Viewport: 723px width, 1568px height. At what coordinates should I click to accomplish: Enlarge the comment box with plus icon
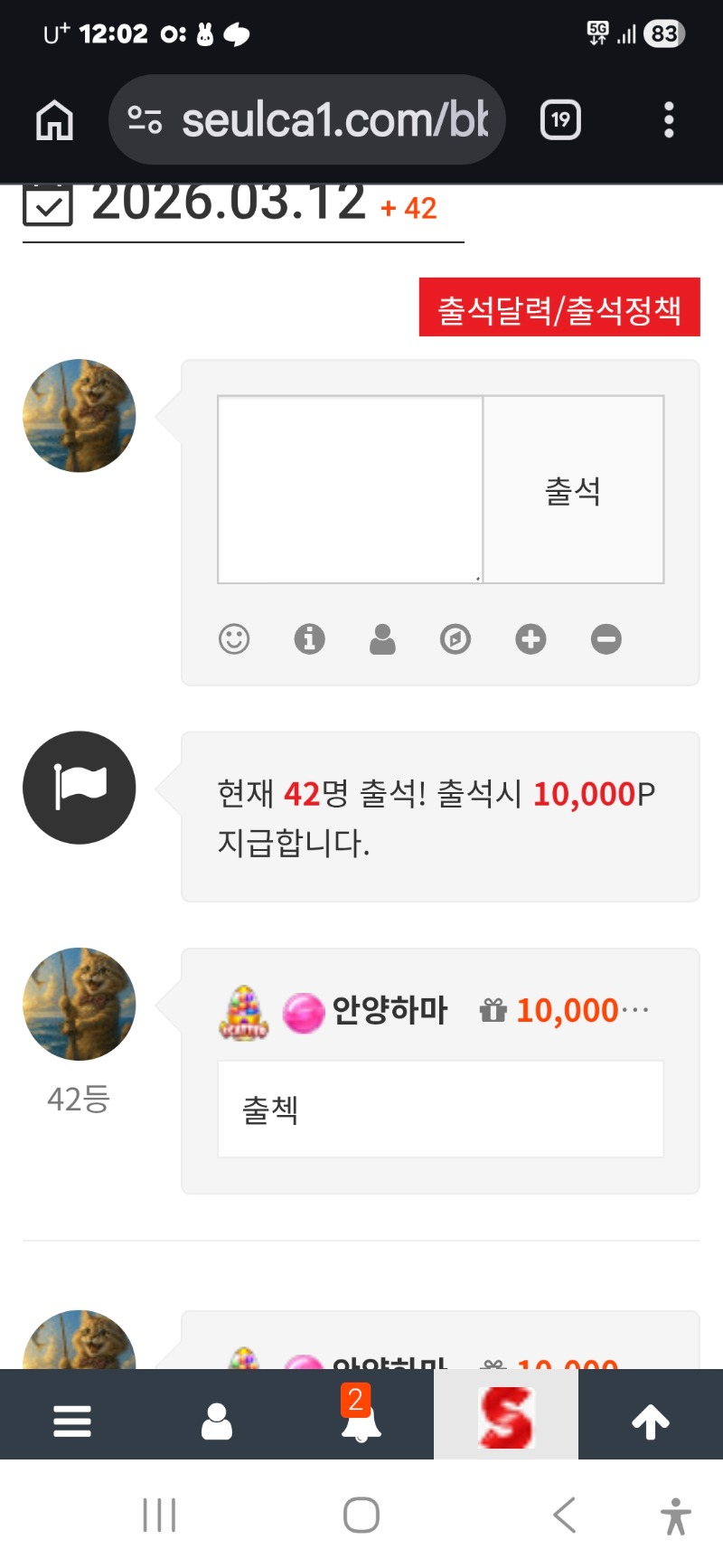531,639
